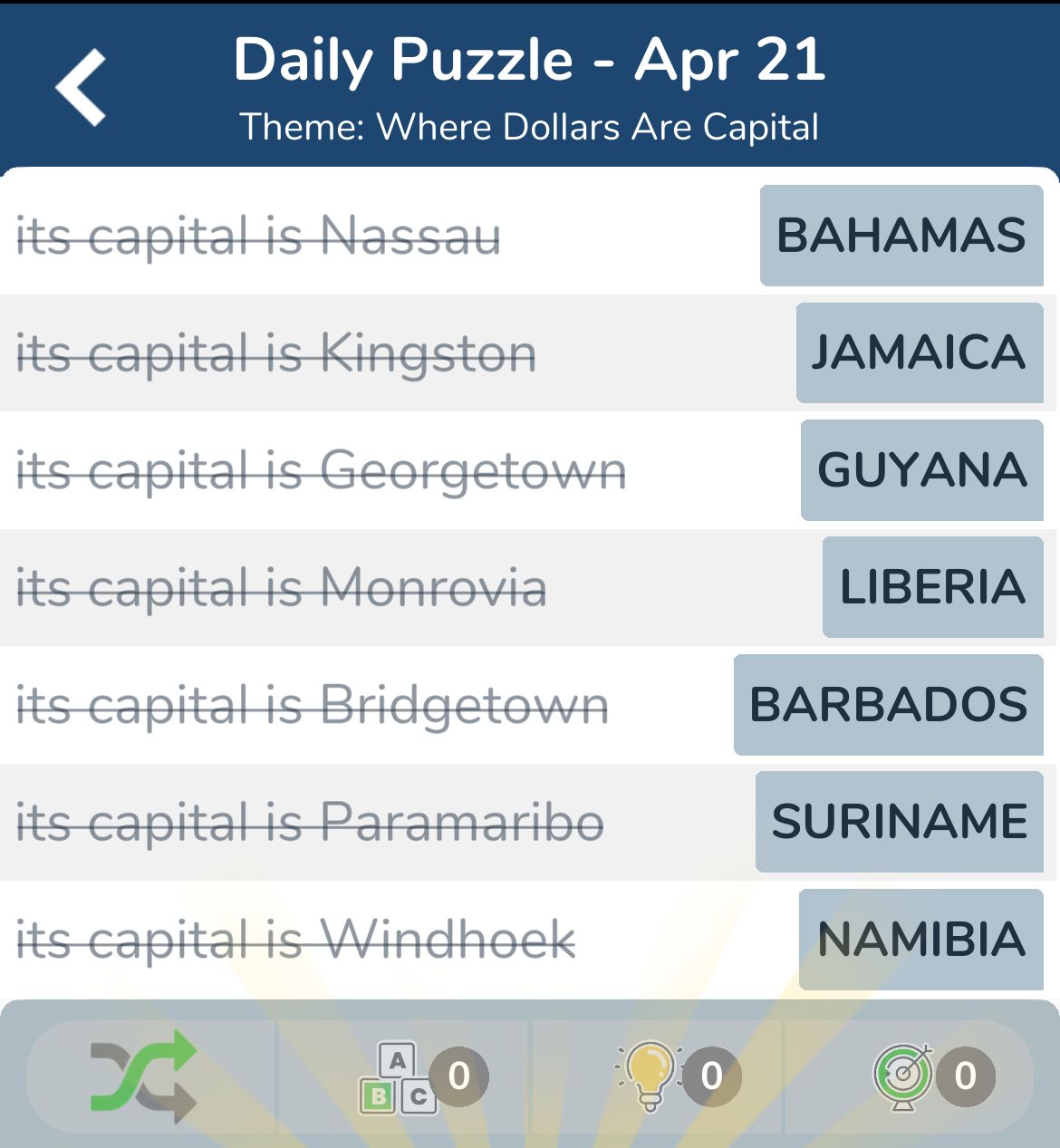
Task: Tap the LIBERIA answer tile
Action: pos(933,587)
